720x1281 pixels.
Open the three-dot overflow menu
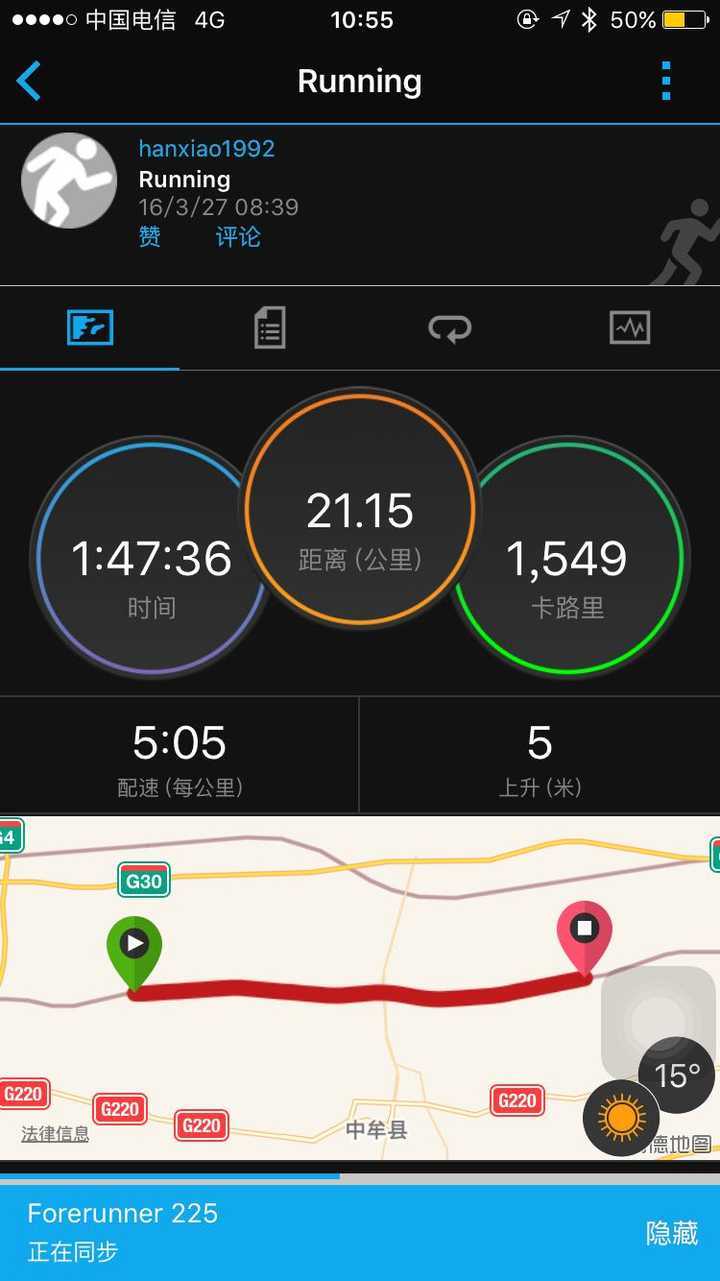pos(666,81)
